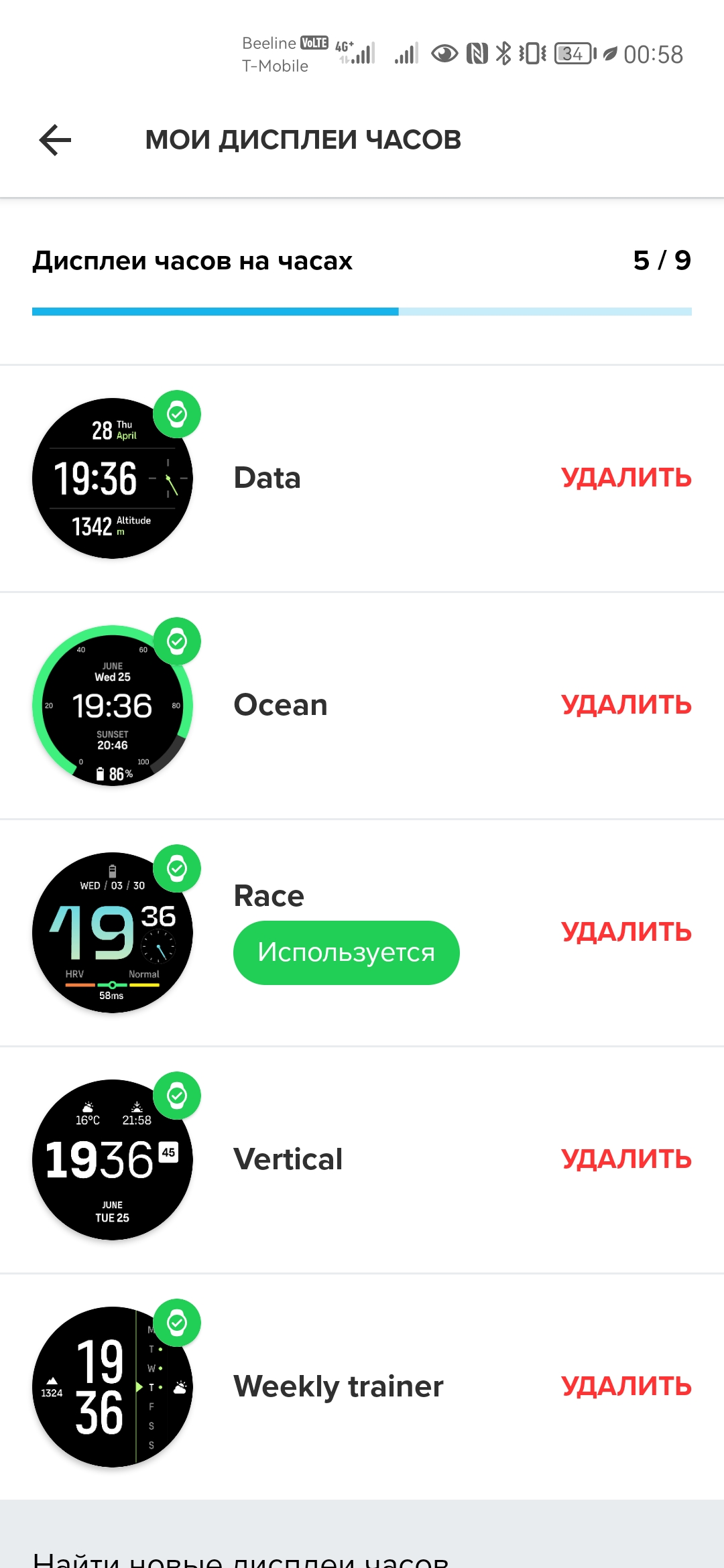This screenshot has width=724, height=1568.
Task: Remove the Weekly trainer watch face
Action: pyautogui.click(x=626, y=1386)
